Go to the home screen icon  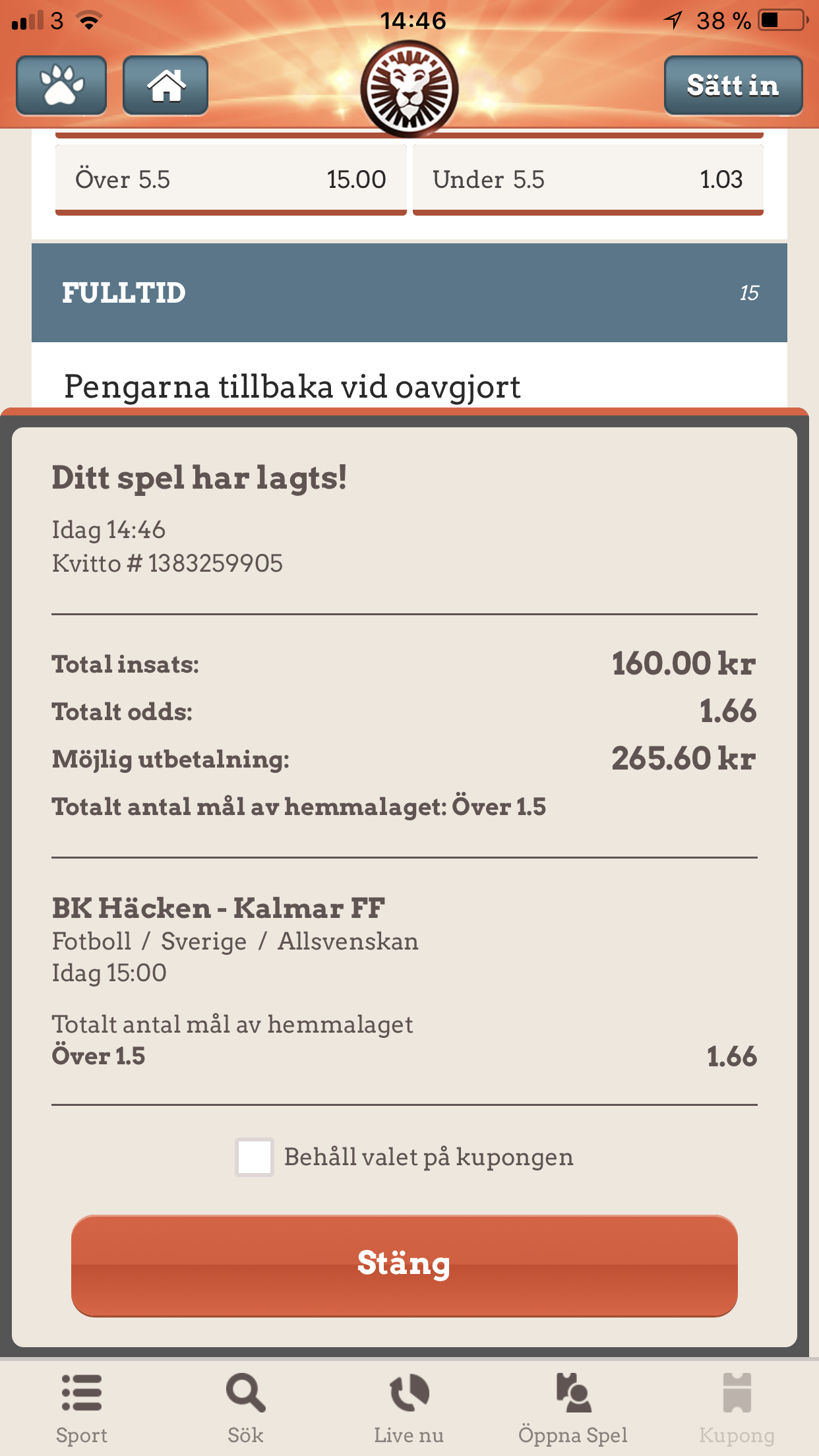(166, 86)
